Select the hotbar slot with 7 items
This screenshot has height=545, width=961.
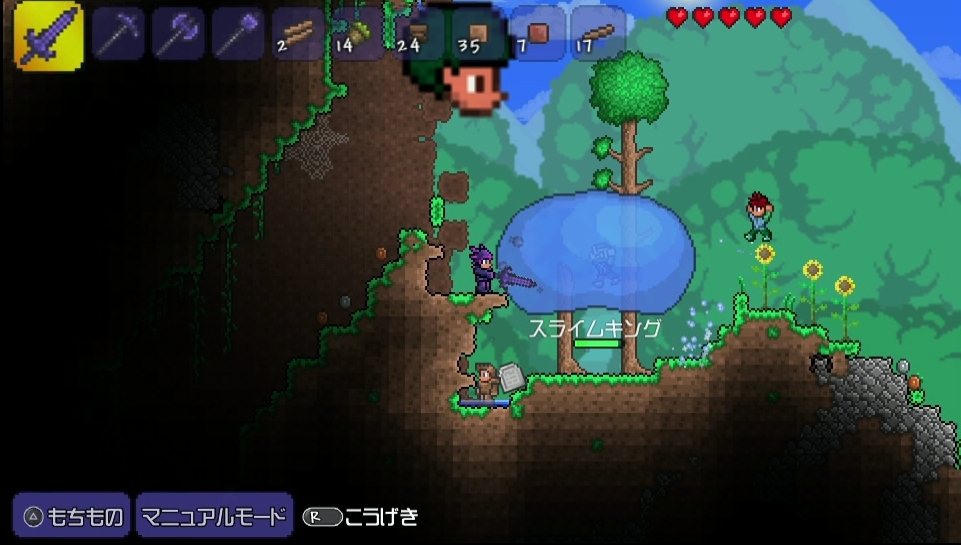pos(538,34)
